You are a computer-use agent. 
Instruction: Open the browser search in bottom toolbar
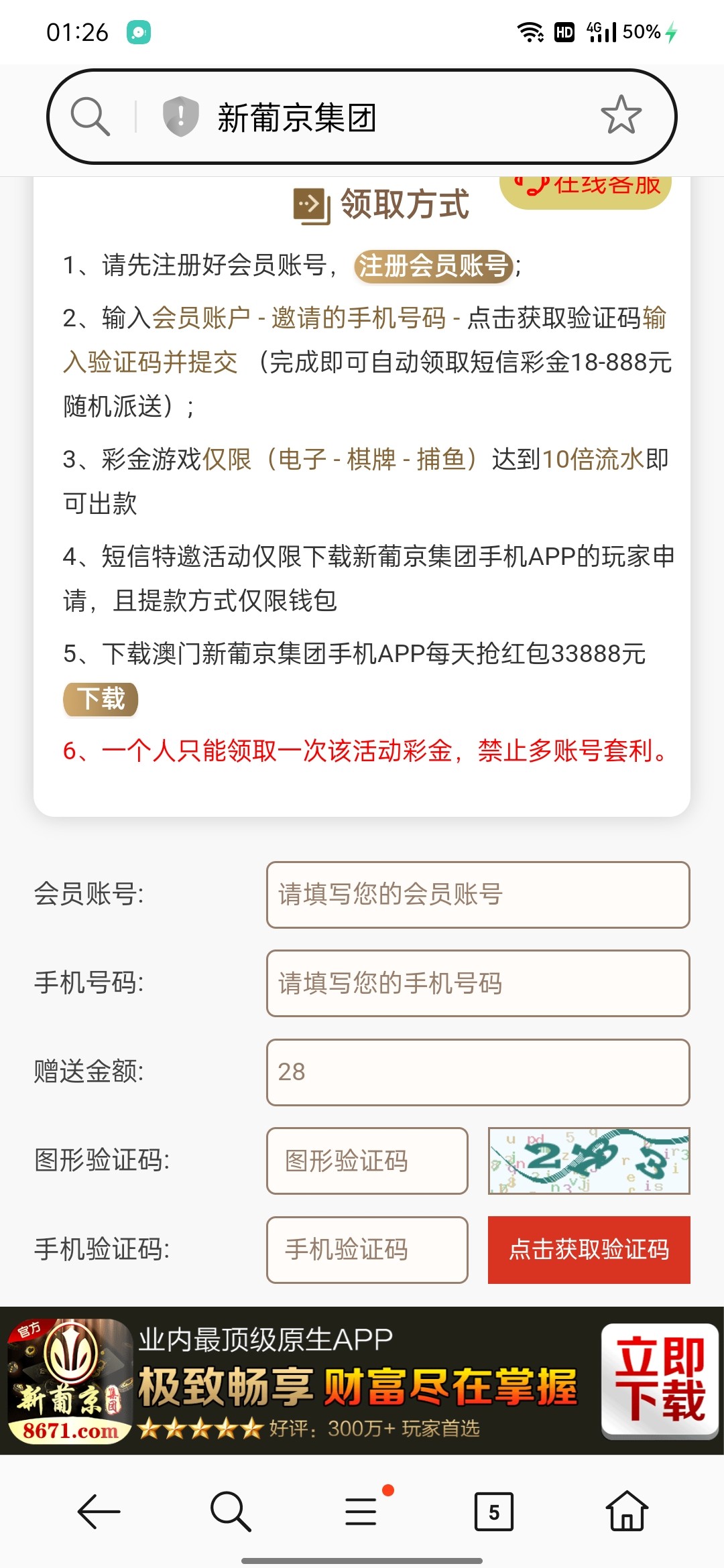(x=230, y=1512)
